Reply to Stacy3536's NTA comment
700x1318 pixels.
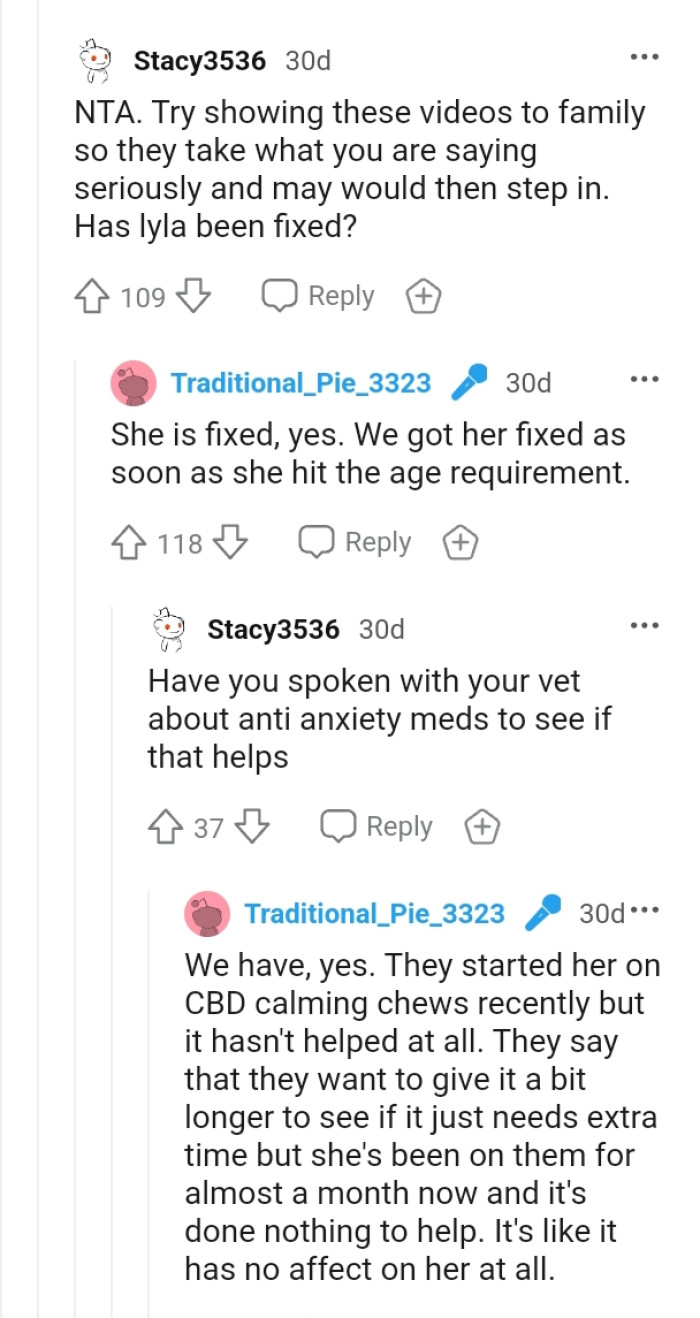click(317, 296)
